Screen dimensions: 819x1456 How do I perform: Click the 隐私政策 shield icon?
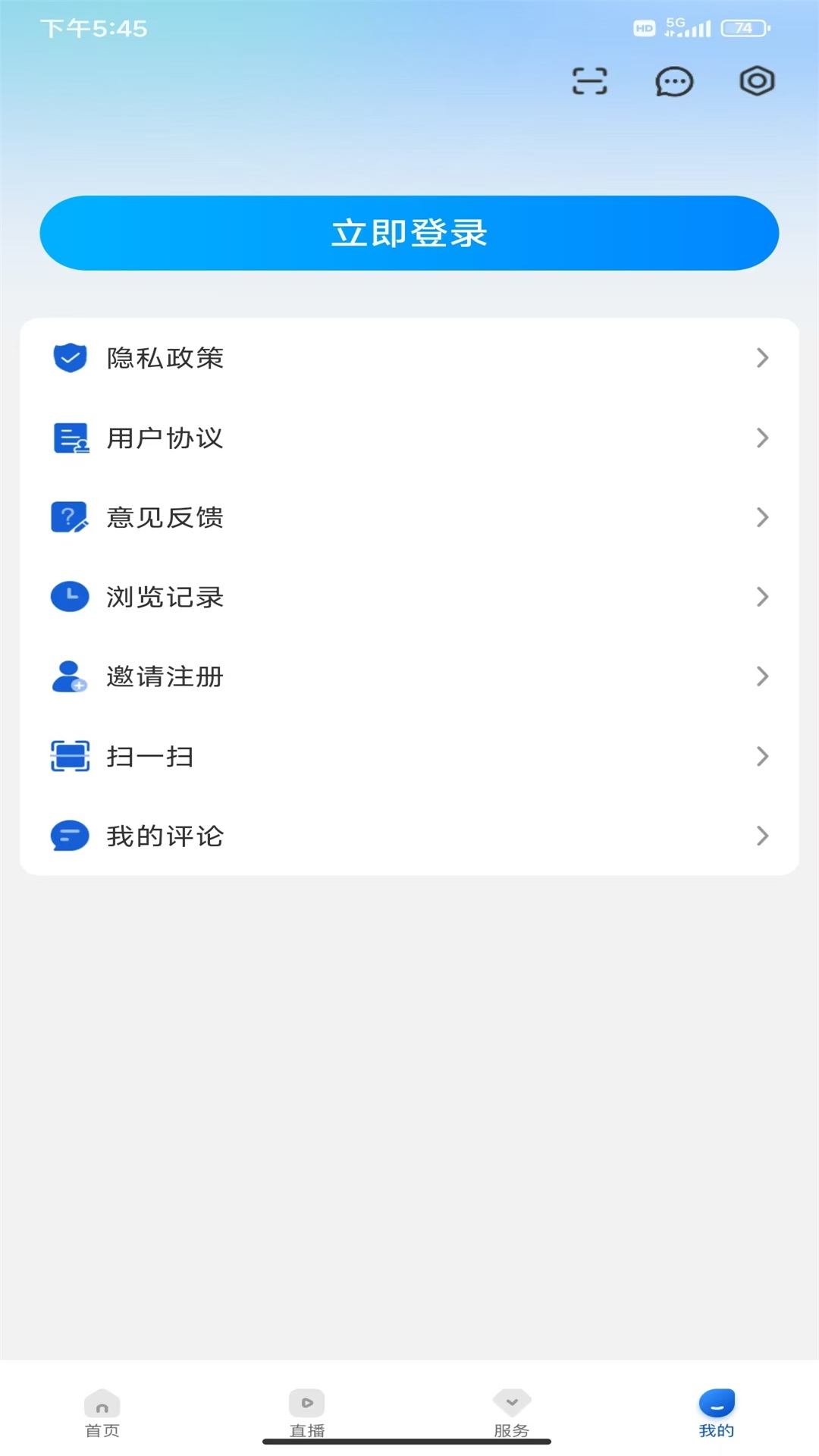69,358
